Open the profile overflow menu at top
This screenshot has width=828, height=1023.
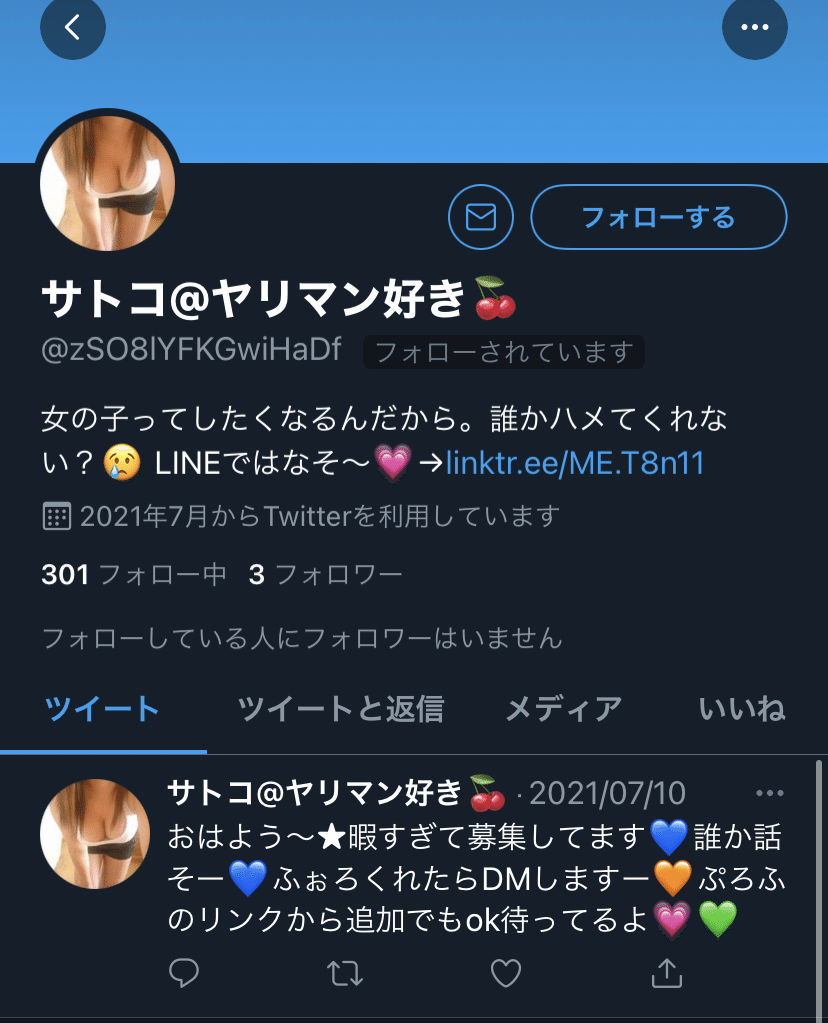tap(754, 27)
